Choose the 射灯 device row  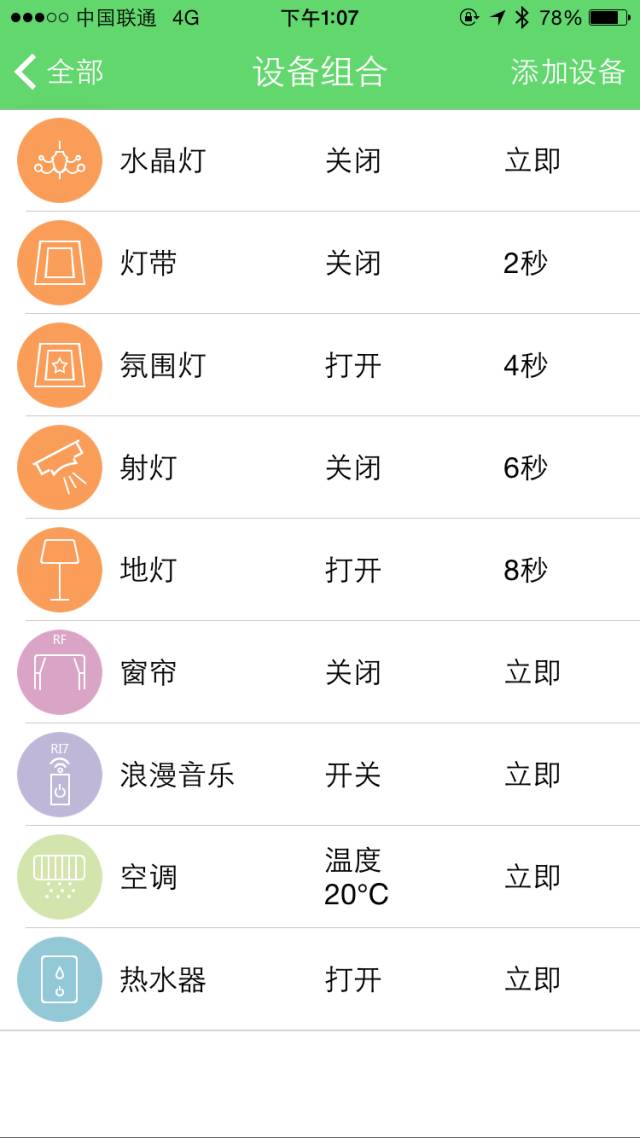click(x=320, y=468)
